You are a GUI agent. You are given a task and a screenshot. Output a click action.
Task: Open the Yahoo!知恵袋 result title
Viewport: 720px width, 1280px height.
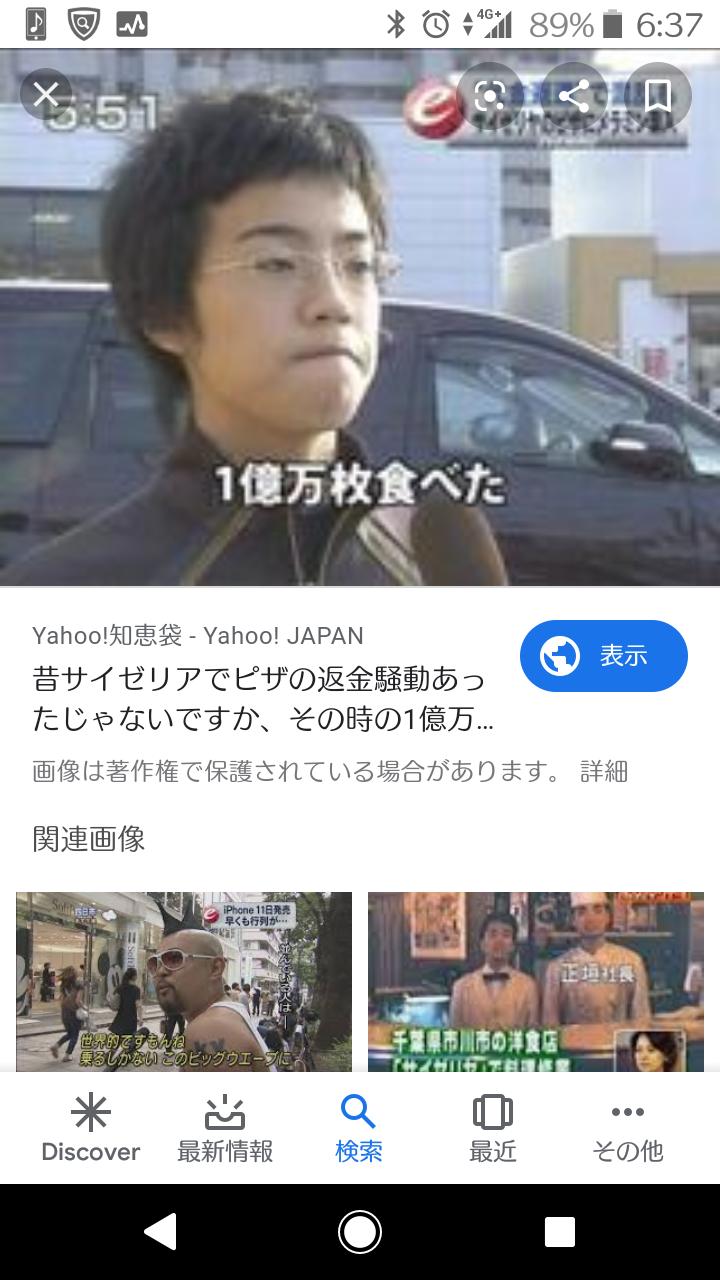pyautogui.click(x=262, y=699)
